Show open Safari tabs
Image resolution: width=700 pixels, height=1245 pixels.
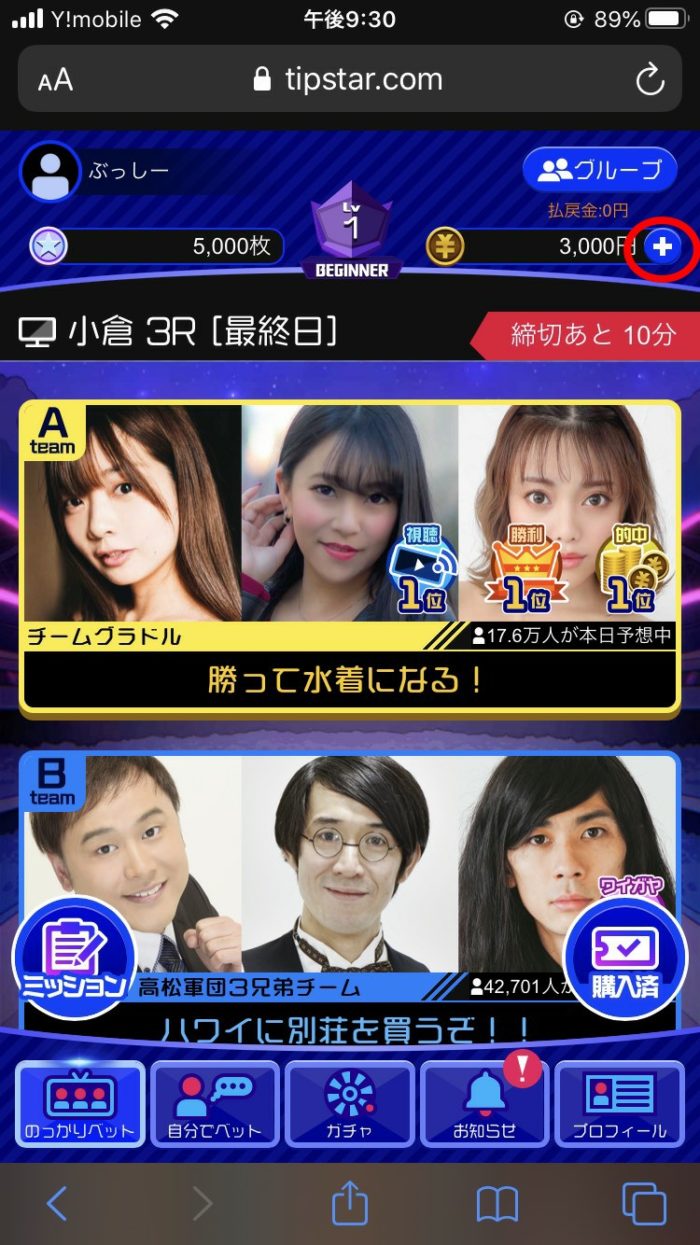pos(643,1204)
